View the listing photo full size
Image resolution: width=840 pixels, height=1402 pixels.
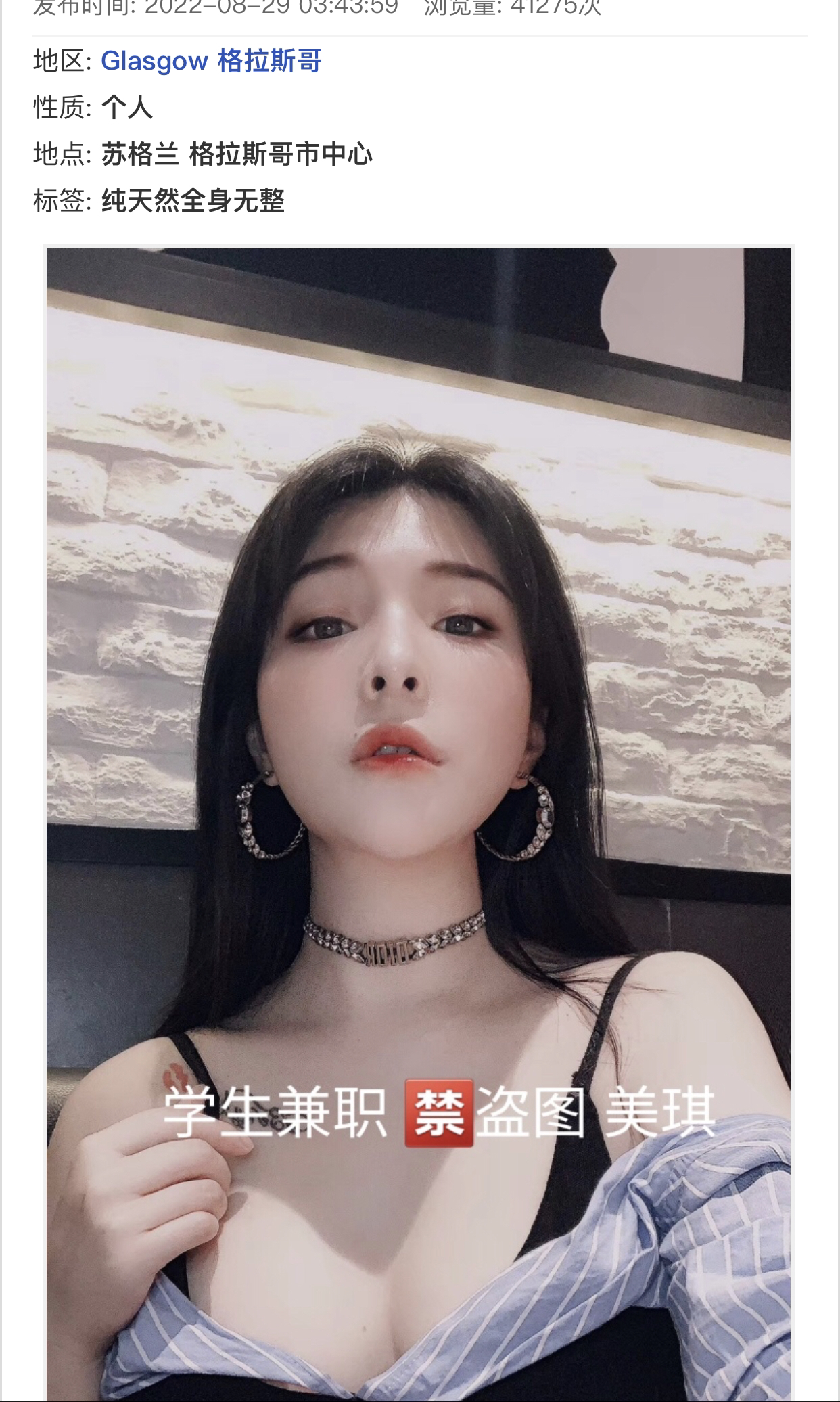click(x=418, y=812)
